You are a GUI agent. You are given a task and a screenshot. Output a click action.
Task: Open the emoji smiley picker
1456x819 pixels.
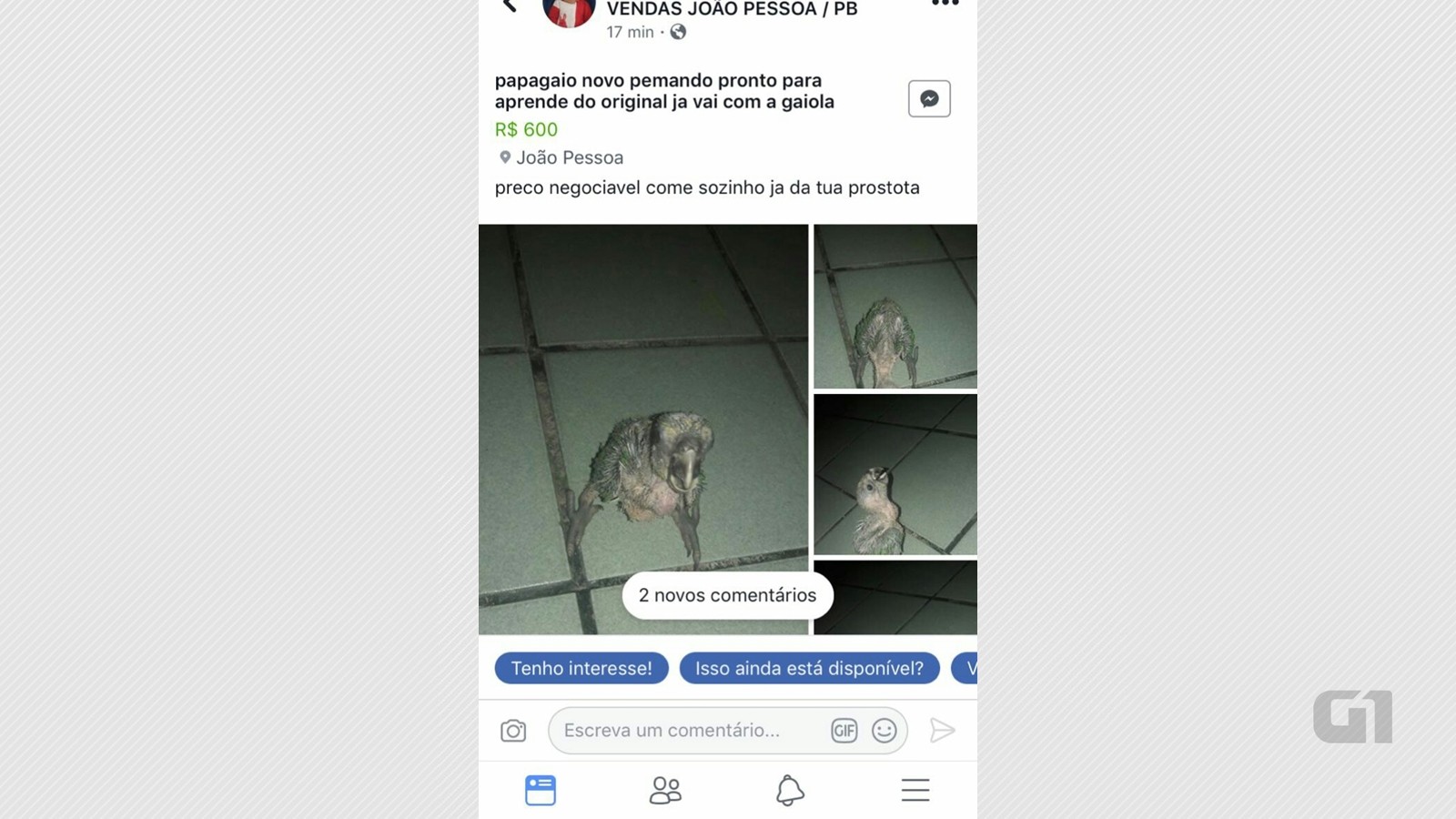(884, 731)
